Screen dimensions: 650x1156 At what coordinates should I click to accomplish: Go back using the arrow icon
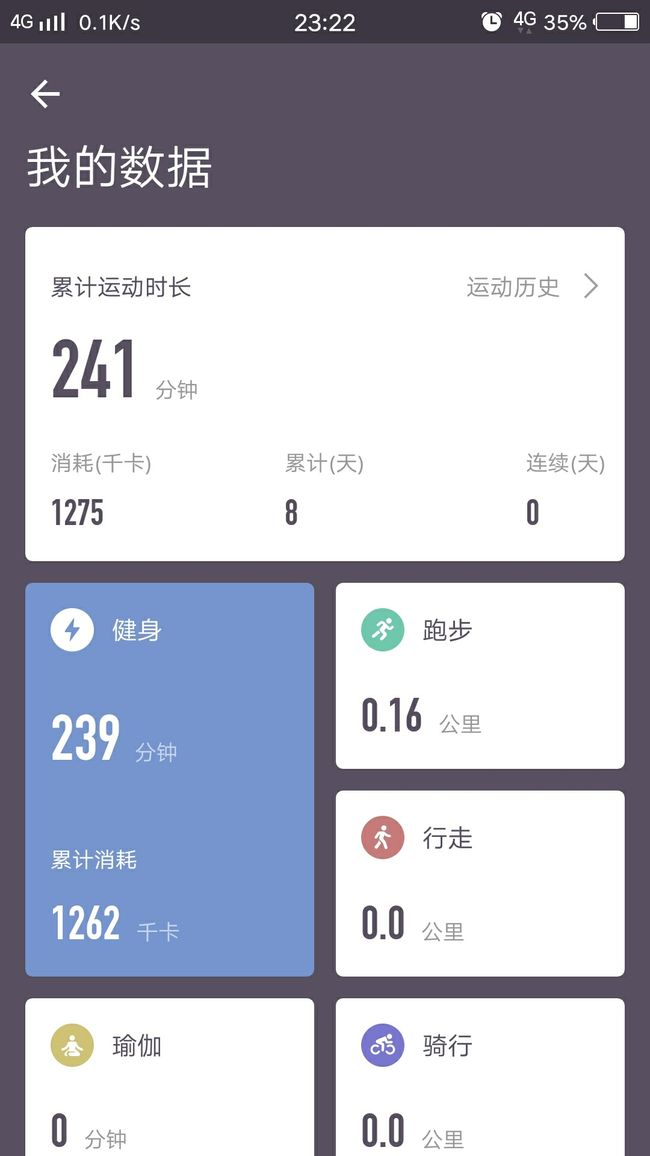(45, 94)
